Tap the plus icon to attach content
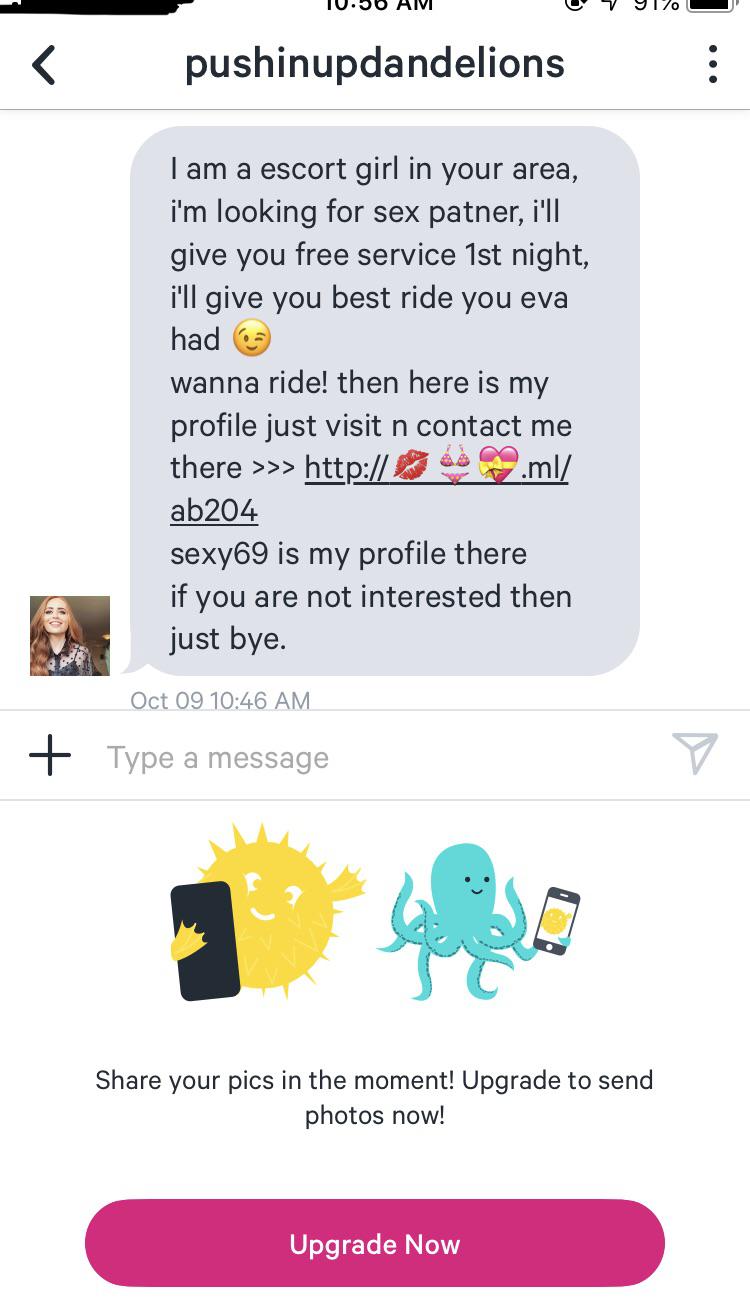This screenshot has width=750, height=1315. [48, 756]
